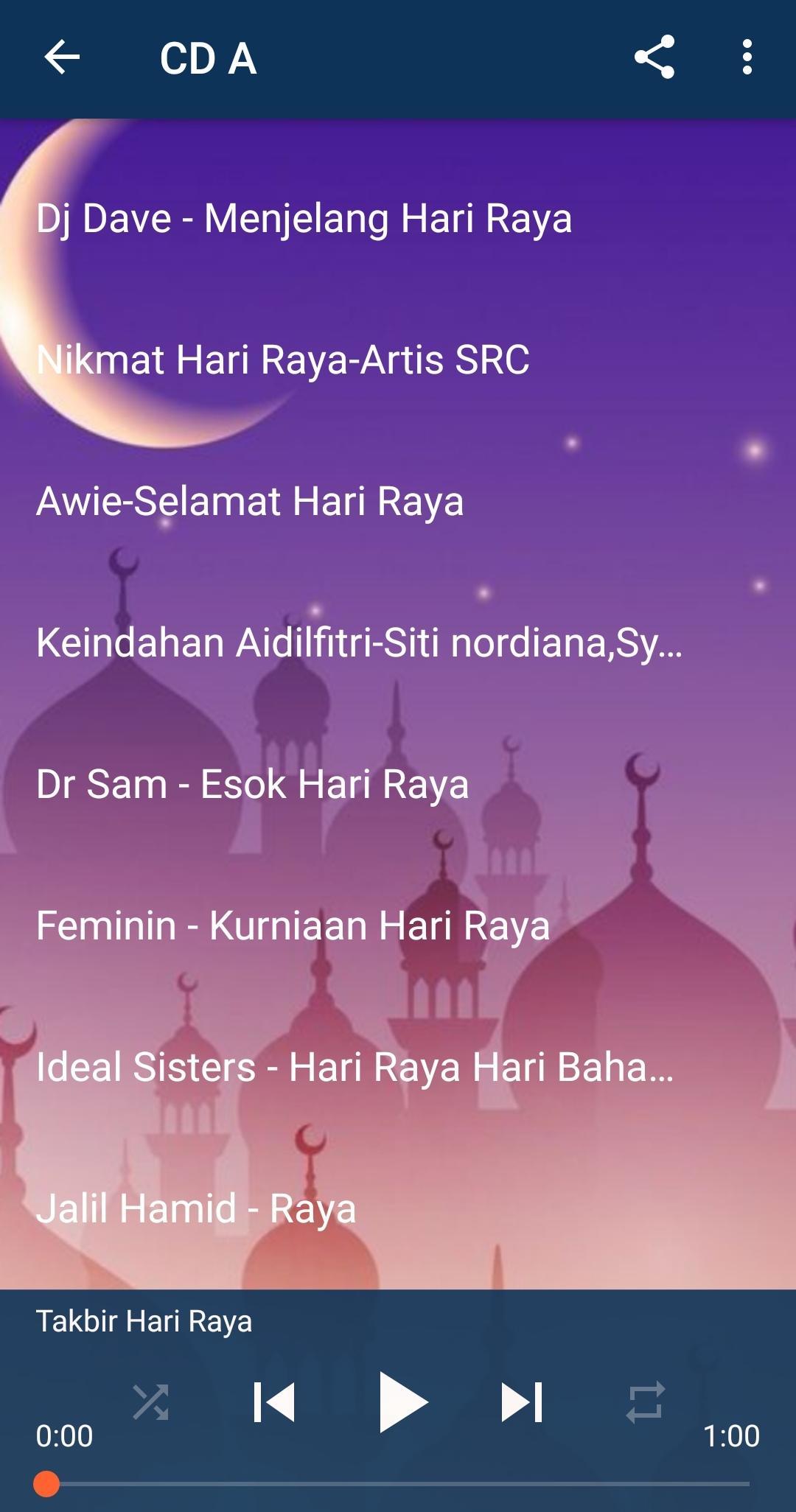Play Dr Sam - Esok Hari Raya
Image resolution: width=796 pixels, height=1512 pixels.
[x=252, y=784]
